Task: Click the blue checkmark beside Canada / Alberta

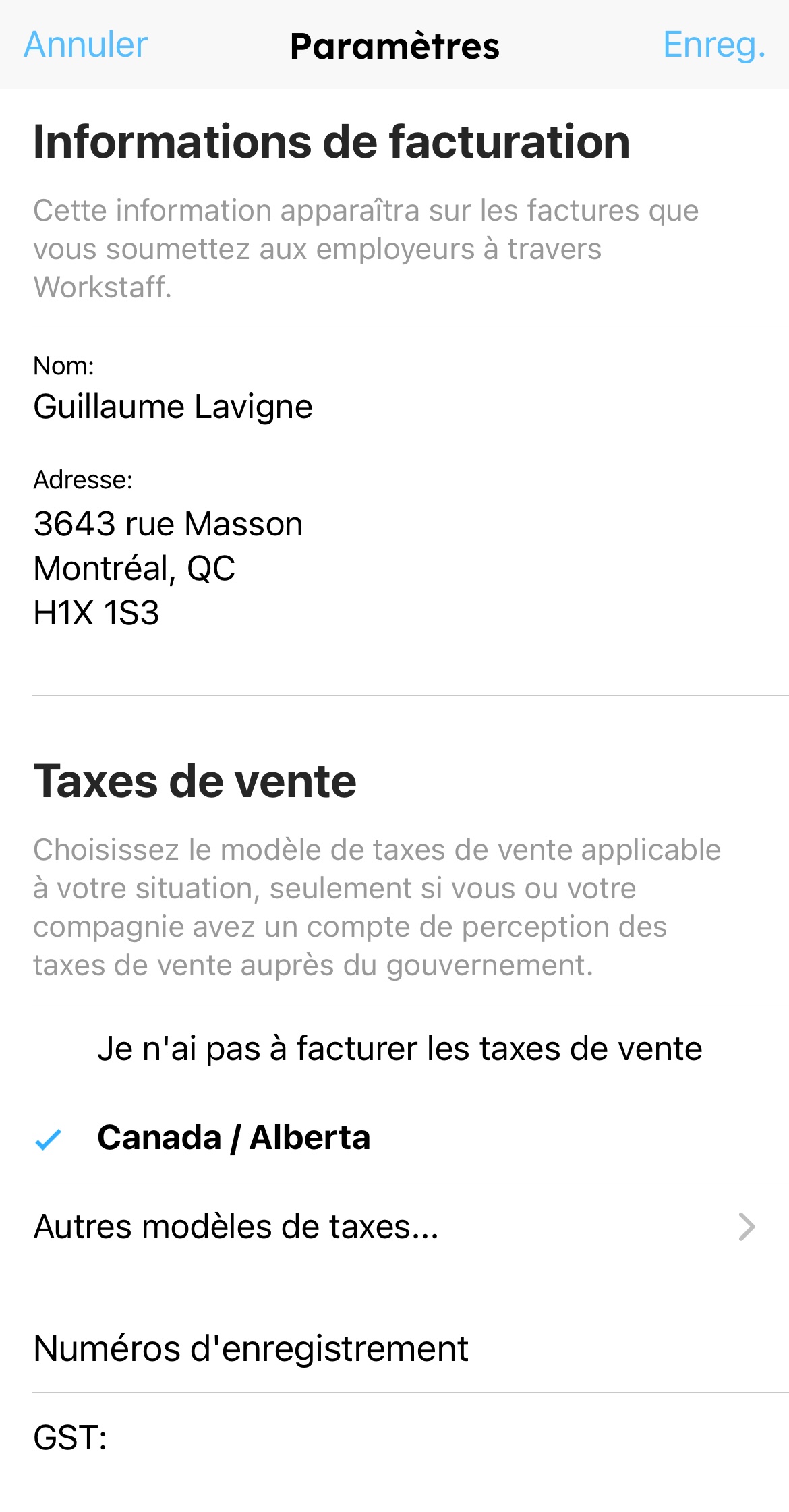Action: pos(48,1136)
